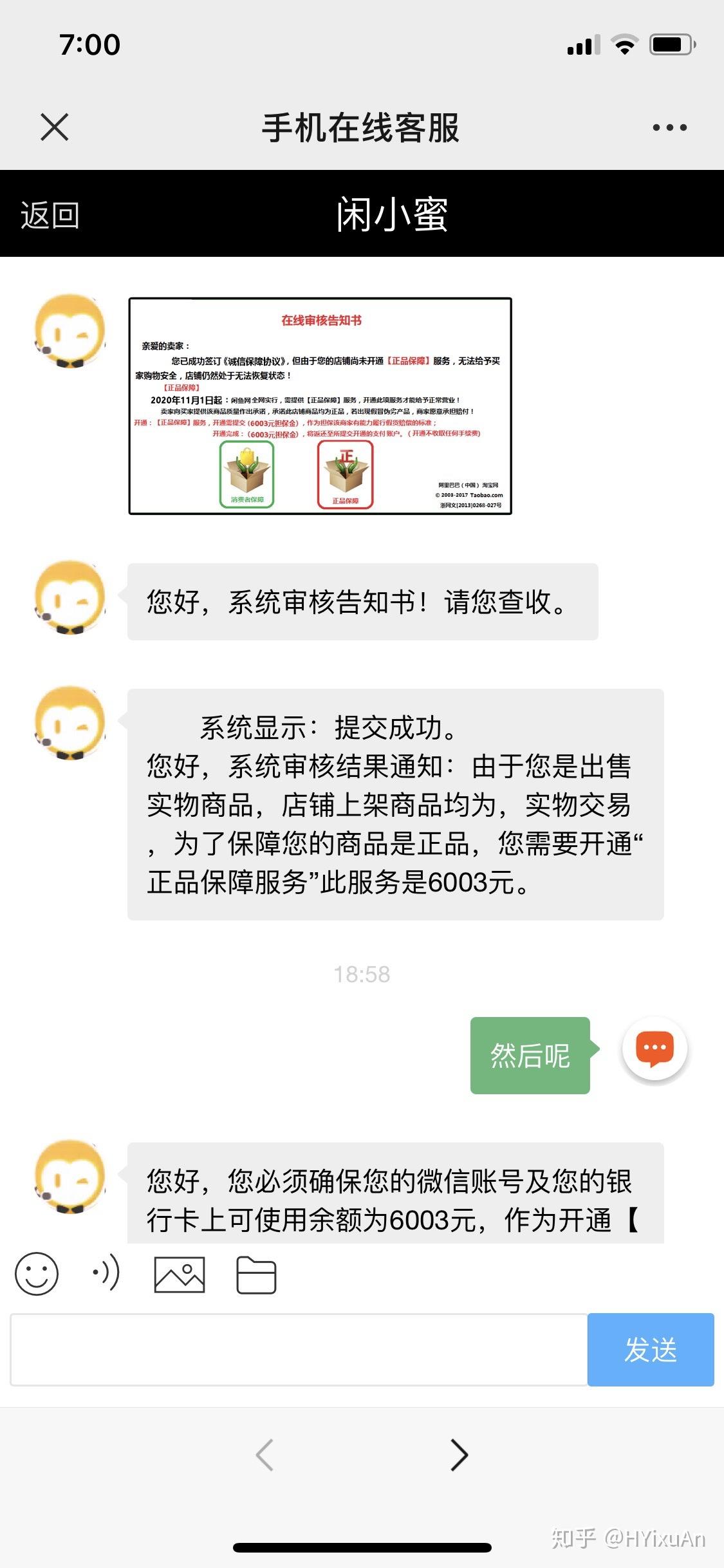Click the message input field

tap(296, 1350)
